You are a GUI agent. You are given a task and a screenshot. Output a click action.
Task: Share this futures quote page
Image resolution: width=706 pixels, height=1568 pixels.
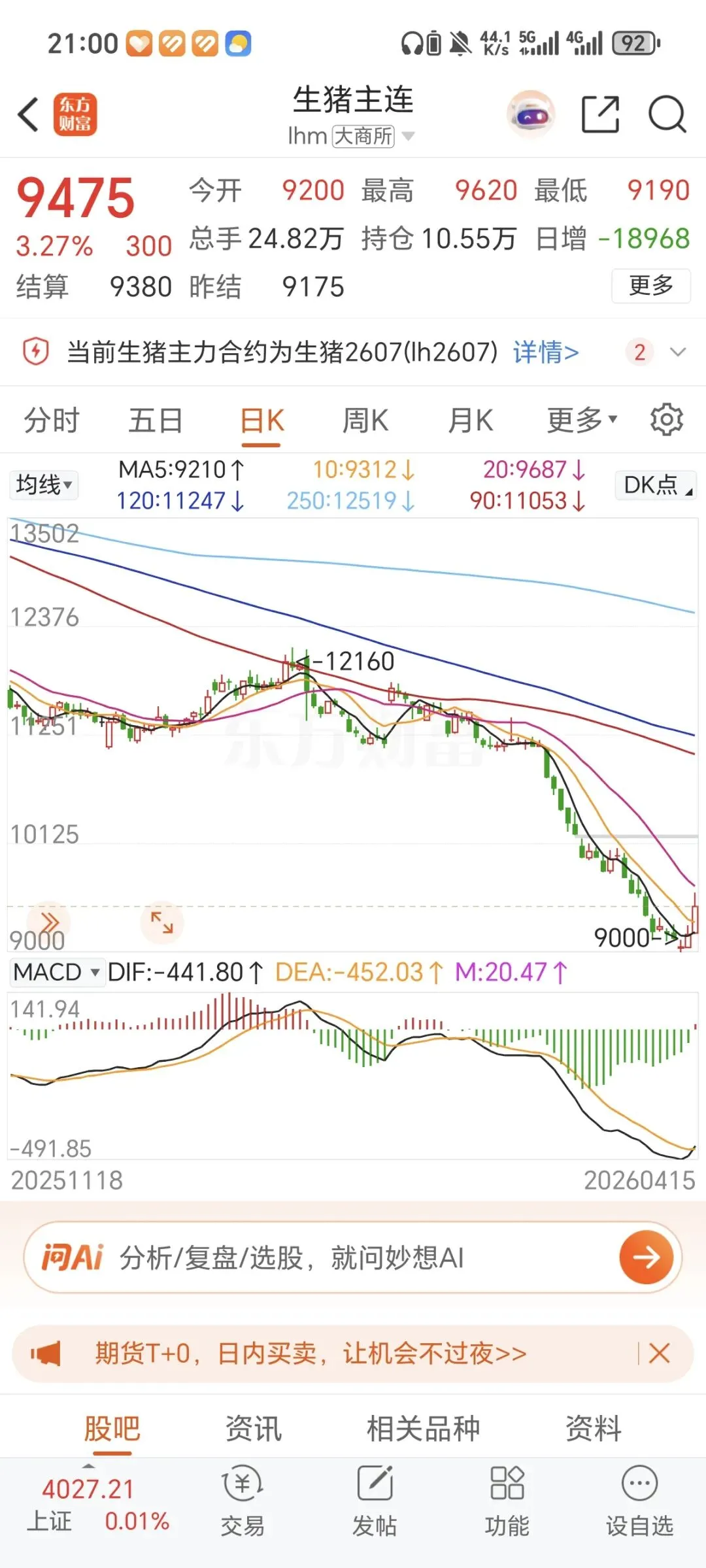tap(600, 115)
